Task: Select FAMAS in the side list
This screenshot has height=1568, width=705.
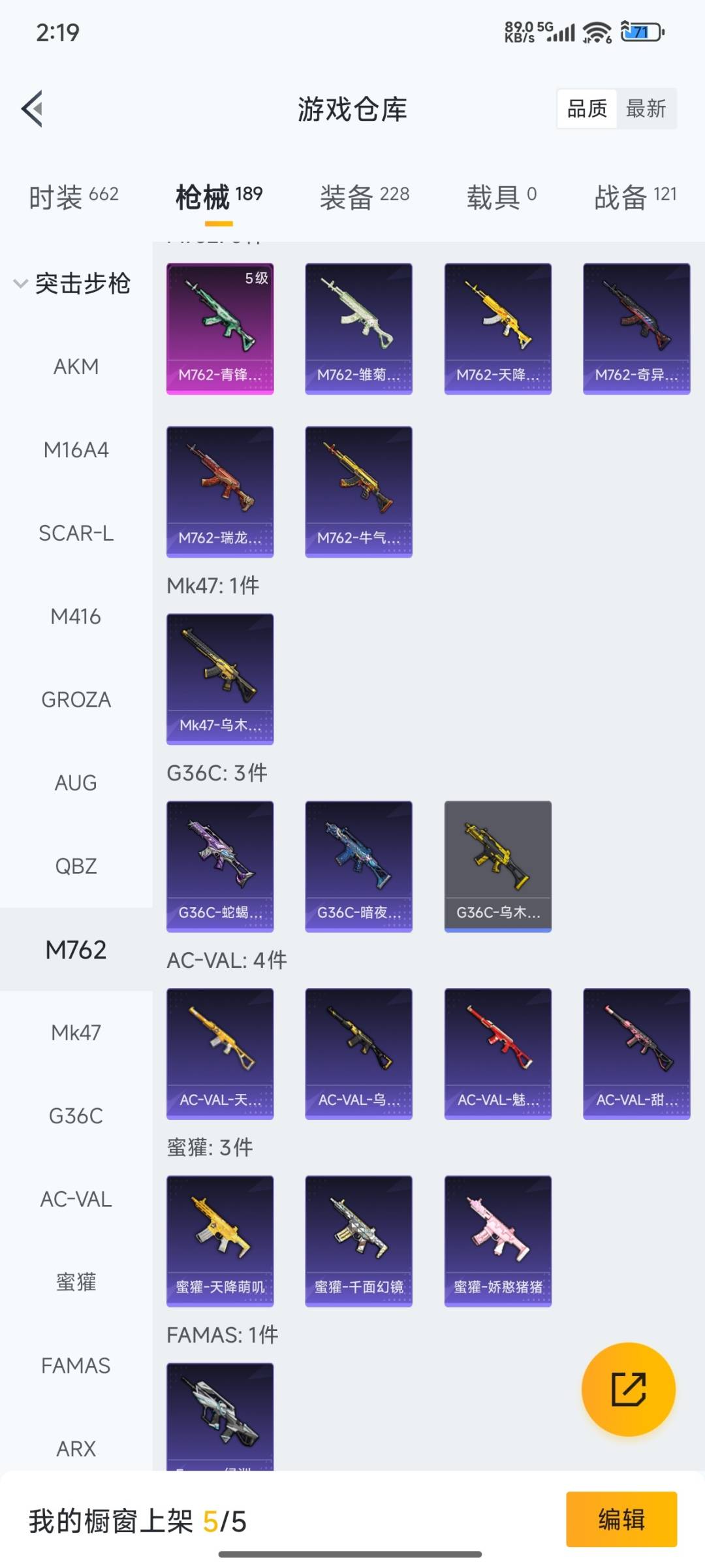Action: 76,1366
